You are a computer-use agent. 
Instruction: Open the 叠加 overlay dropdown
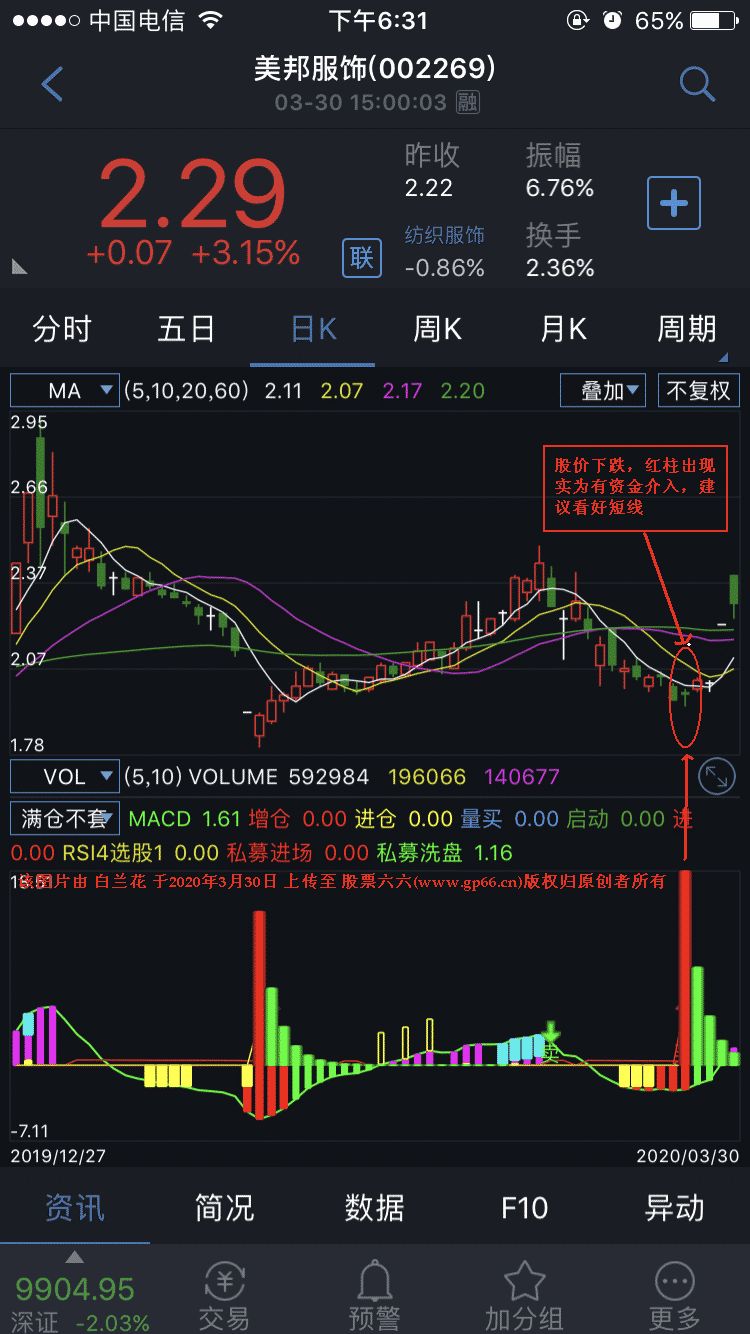603,390
